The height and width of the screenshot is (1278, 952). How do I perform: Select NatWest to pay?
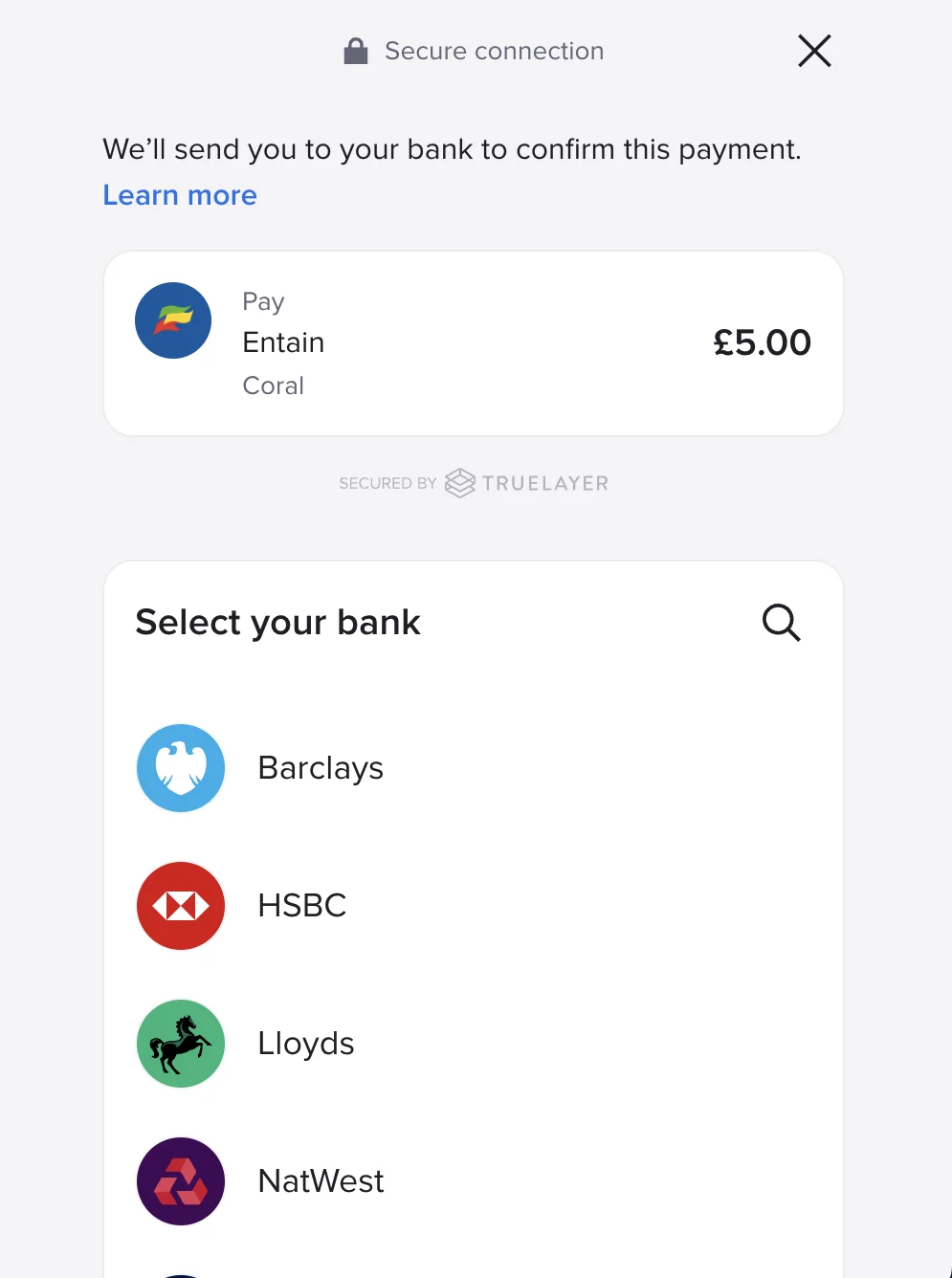(x=321, y=1181)
